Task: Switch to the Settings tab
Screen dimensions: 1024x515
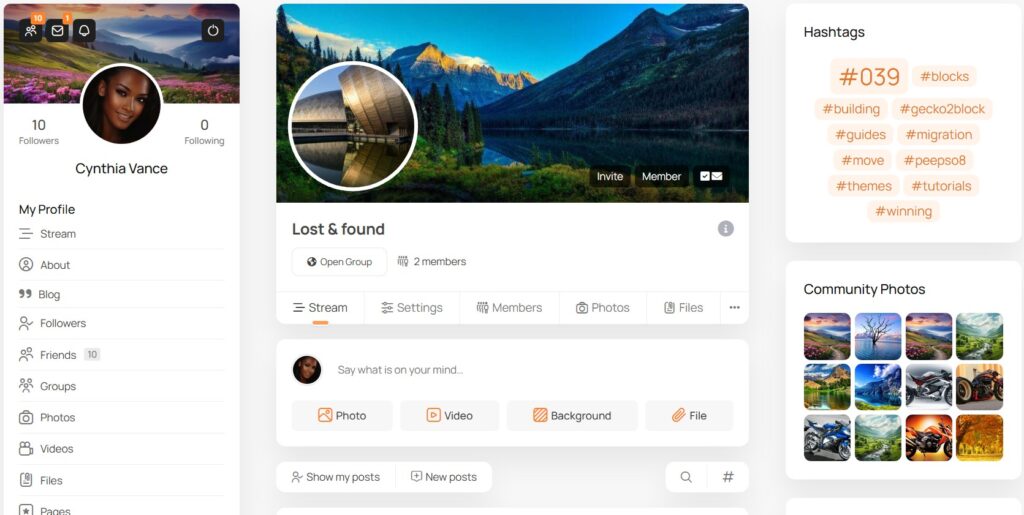Action: click(x=411, y=308)
